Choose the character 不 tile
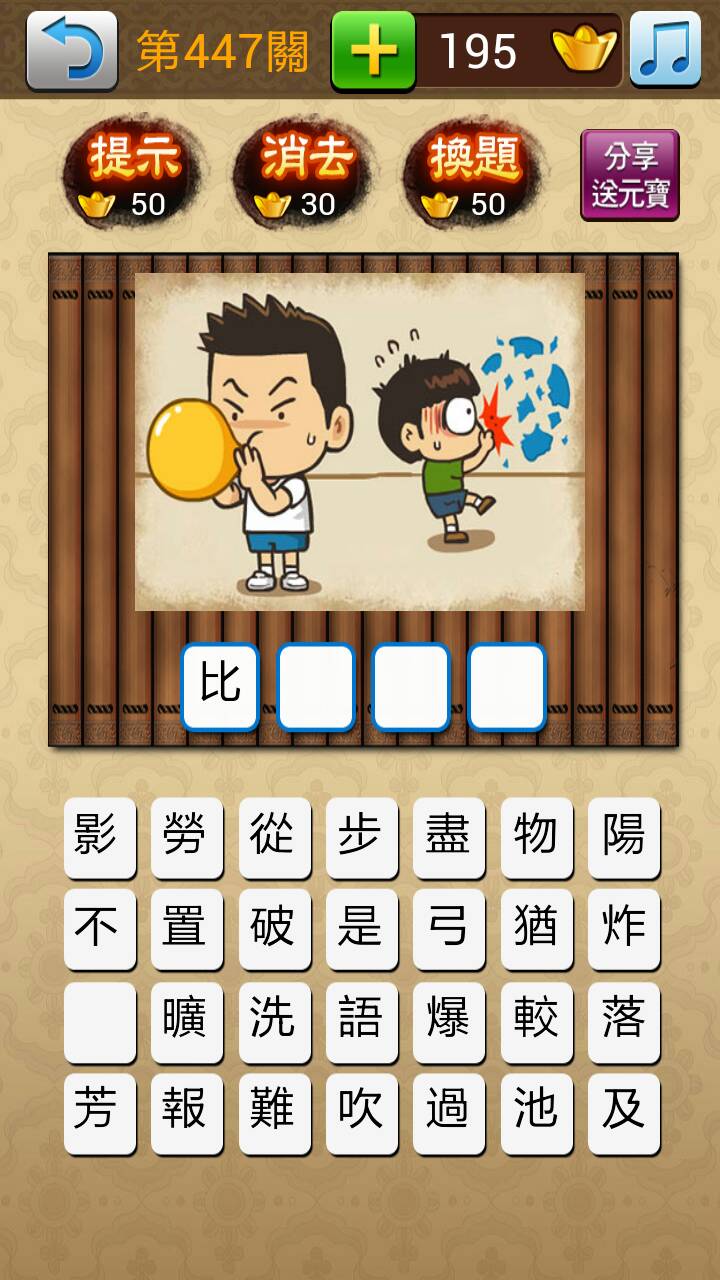 pyautogui.click(x=99, y=929)
